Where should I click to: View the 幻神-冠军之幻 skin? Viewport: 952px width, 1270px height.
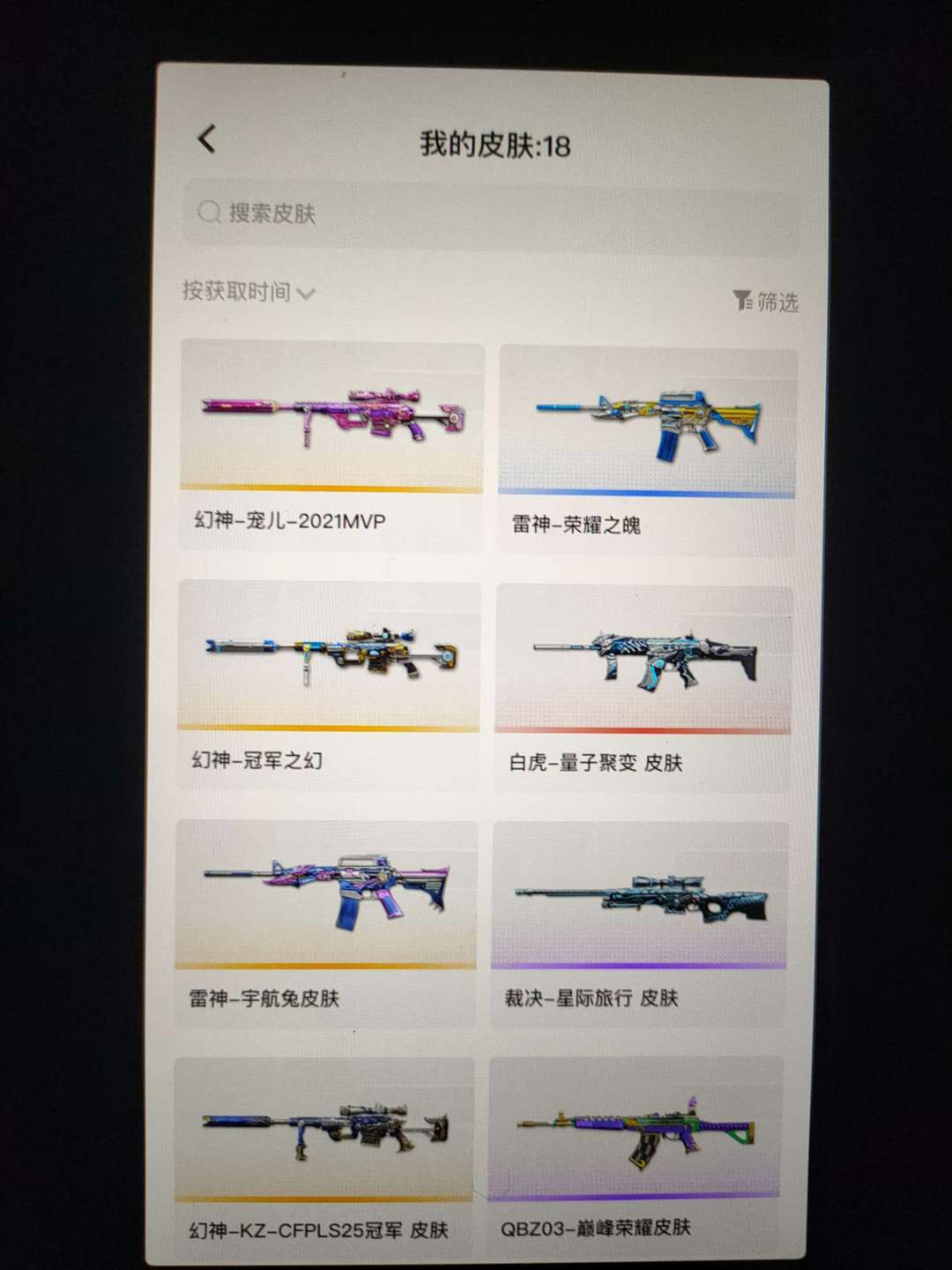point(329,683)
